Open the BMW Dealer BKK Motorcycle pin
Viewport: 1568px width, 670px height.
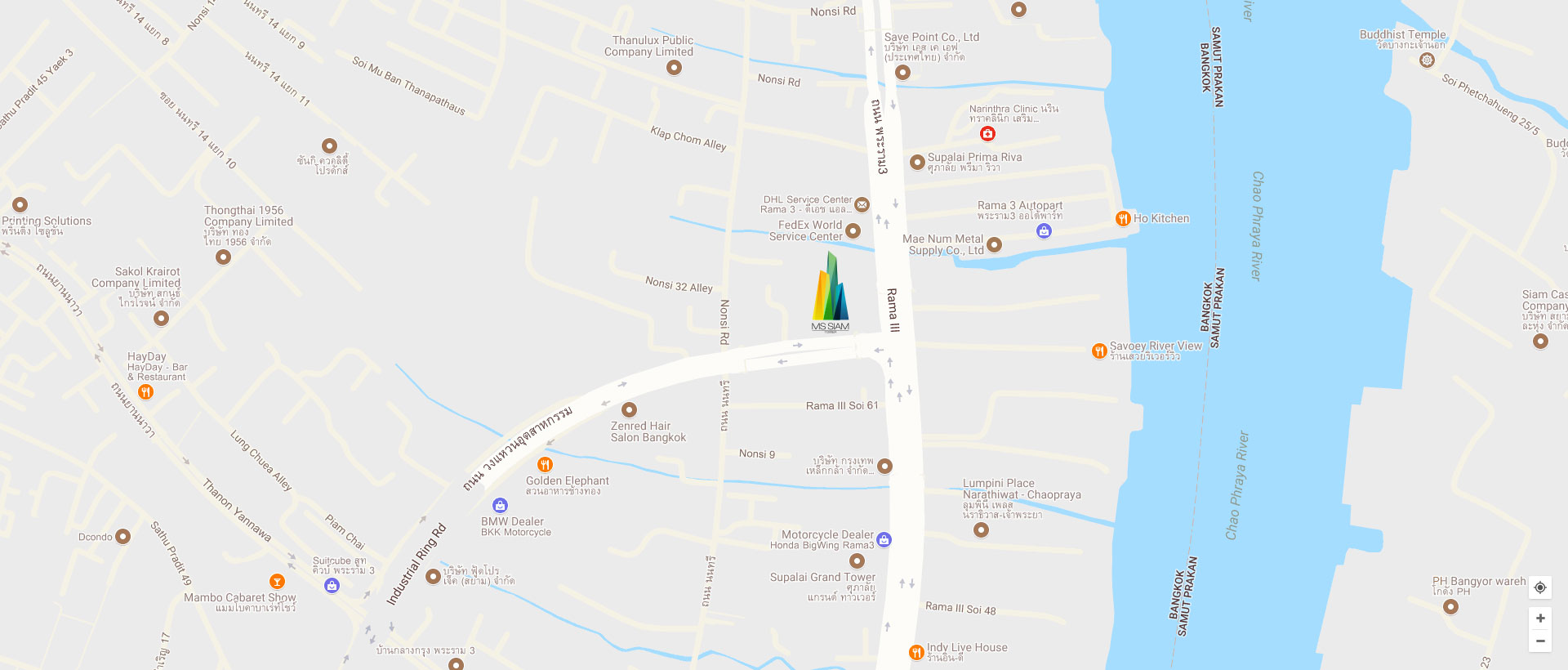pyautogui.click(x=500, y=506)
